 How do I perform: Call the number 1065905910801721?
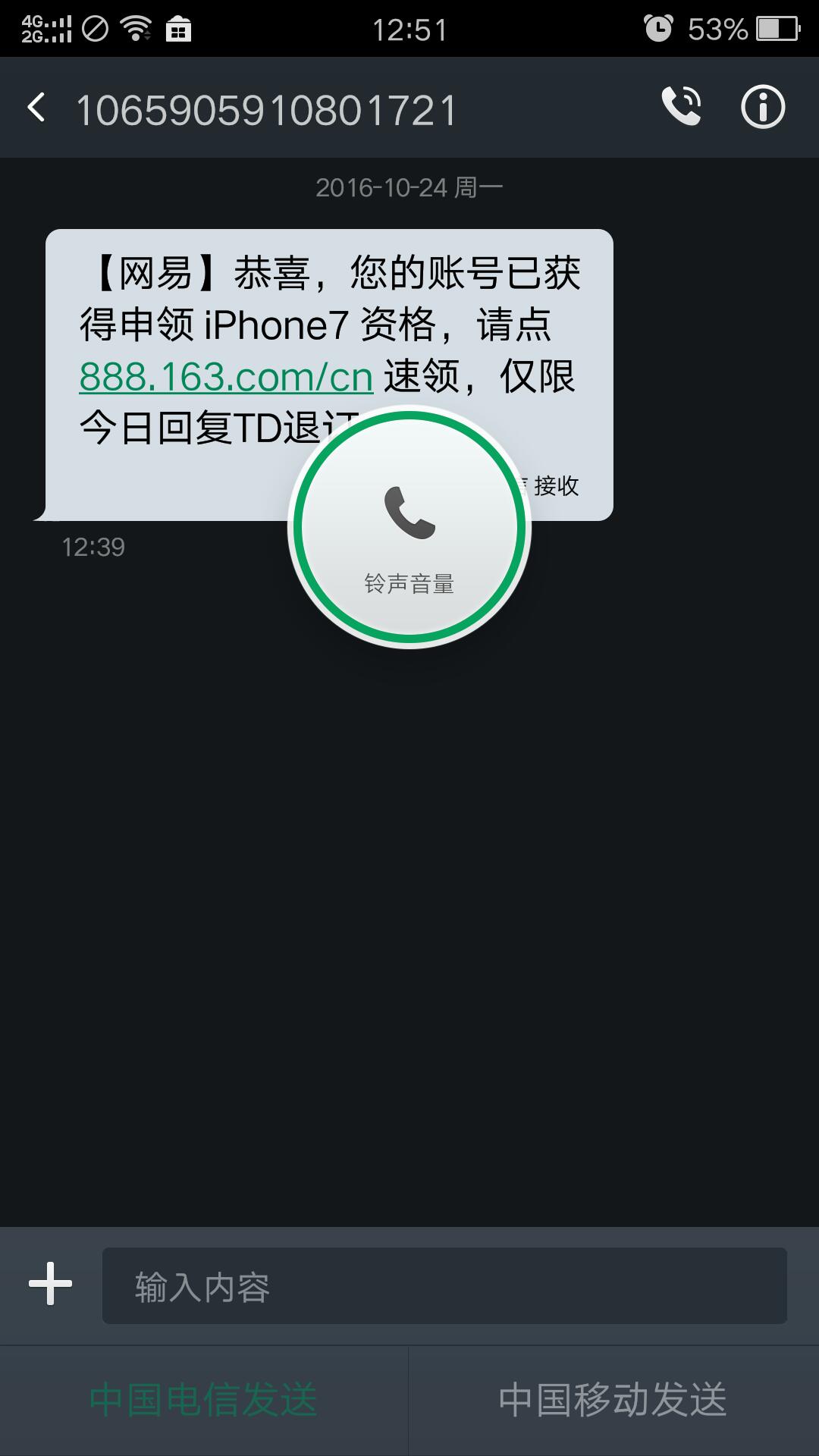(x=681, y=107)
